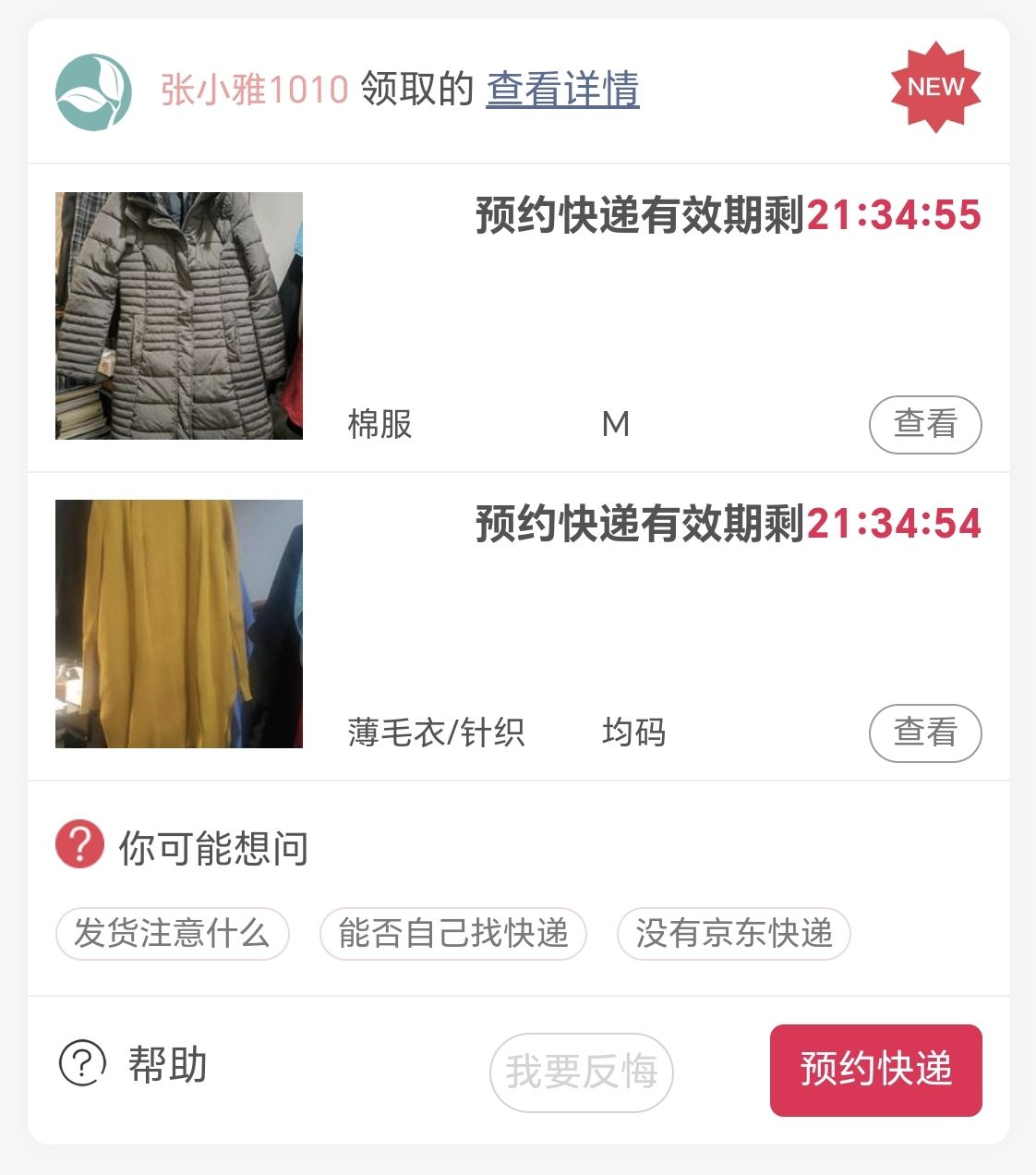
Task: Tap 查看 for the 薄毛衣/针织 item
Action: (x=924, y=733)
